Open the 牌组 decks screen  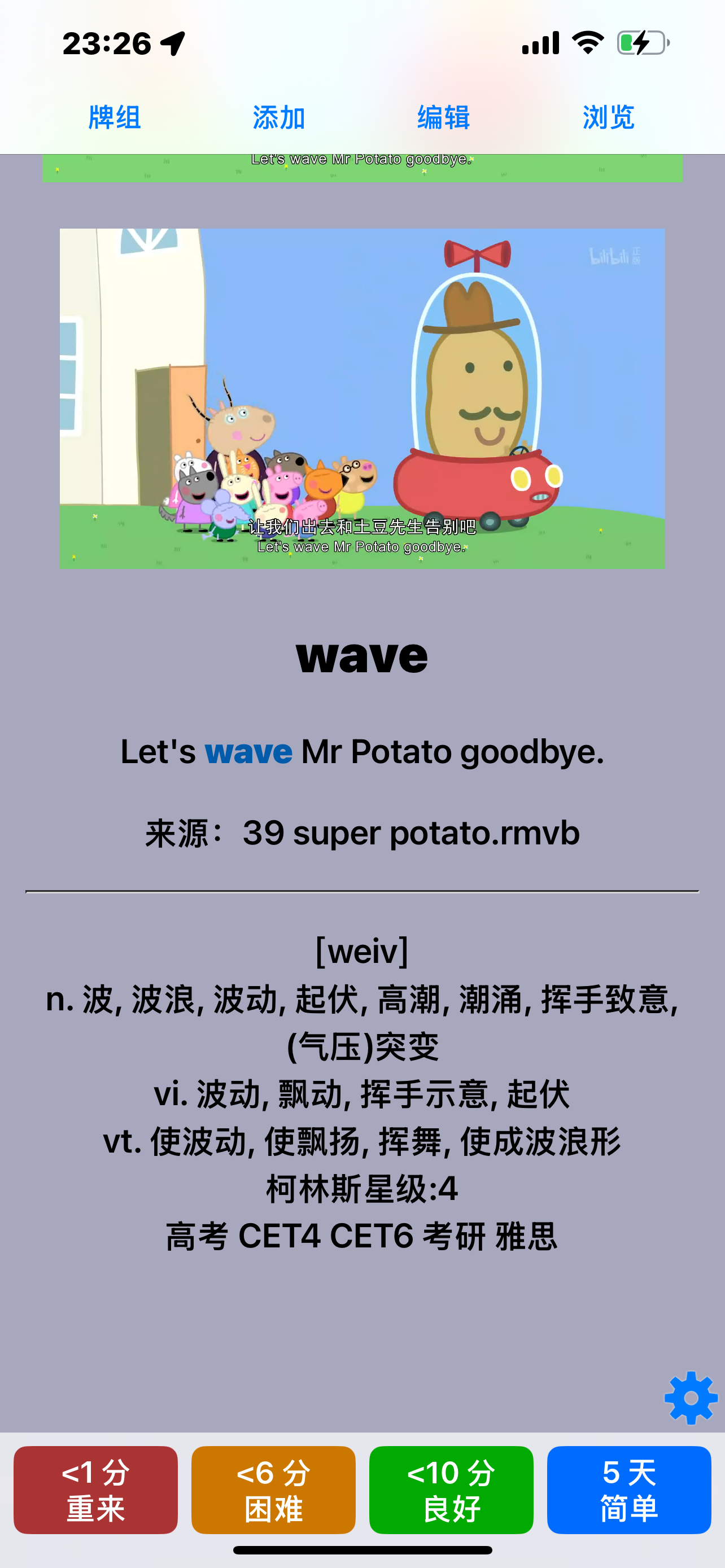pos(115,117)
